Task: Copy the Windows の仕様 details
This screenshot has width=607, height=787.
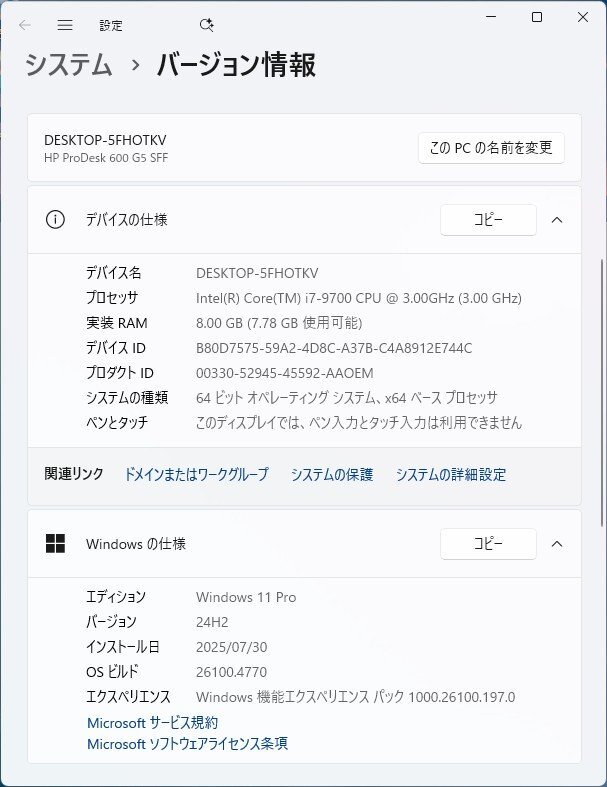Action: 488,544
